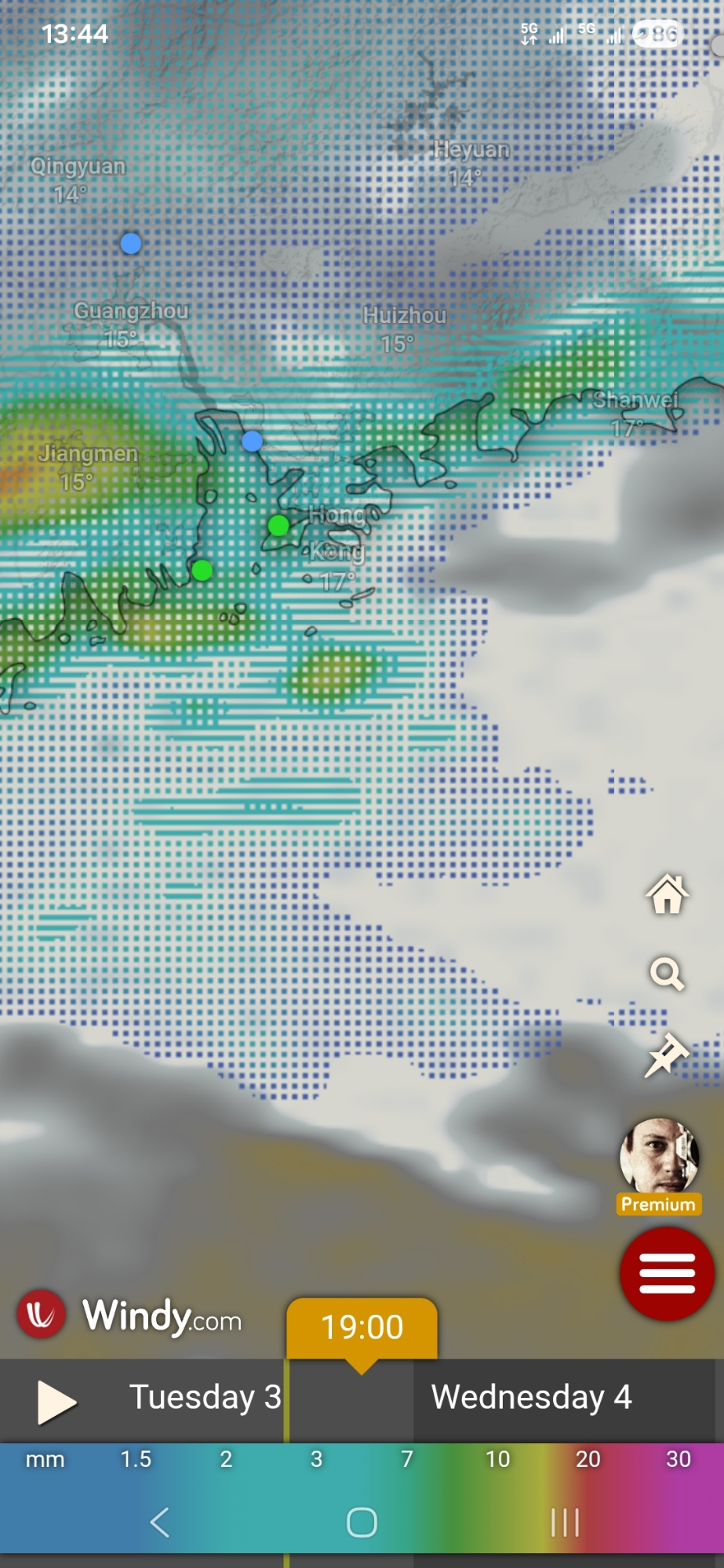Jump to Wednesday 4 on the timeline
Screen dimensions: 724x1568
[531, 1397]
